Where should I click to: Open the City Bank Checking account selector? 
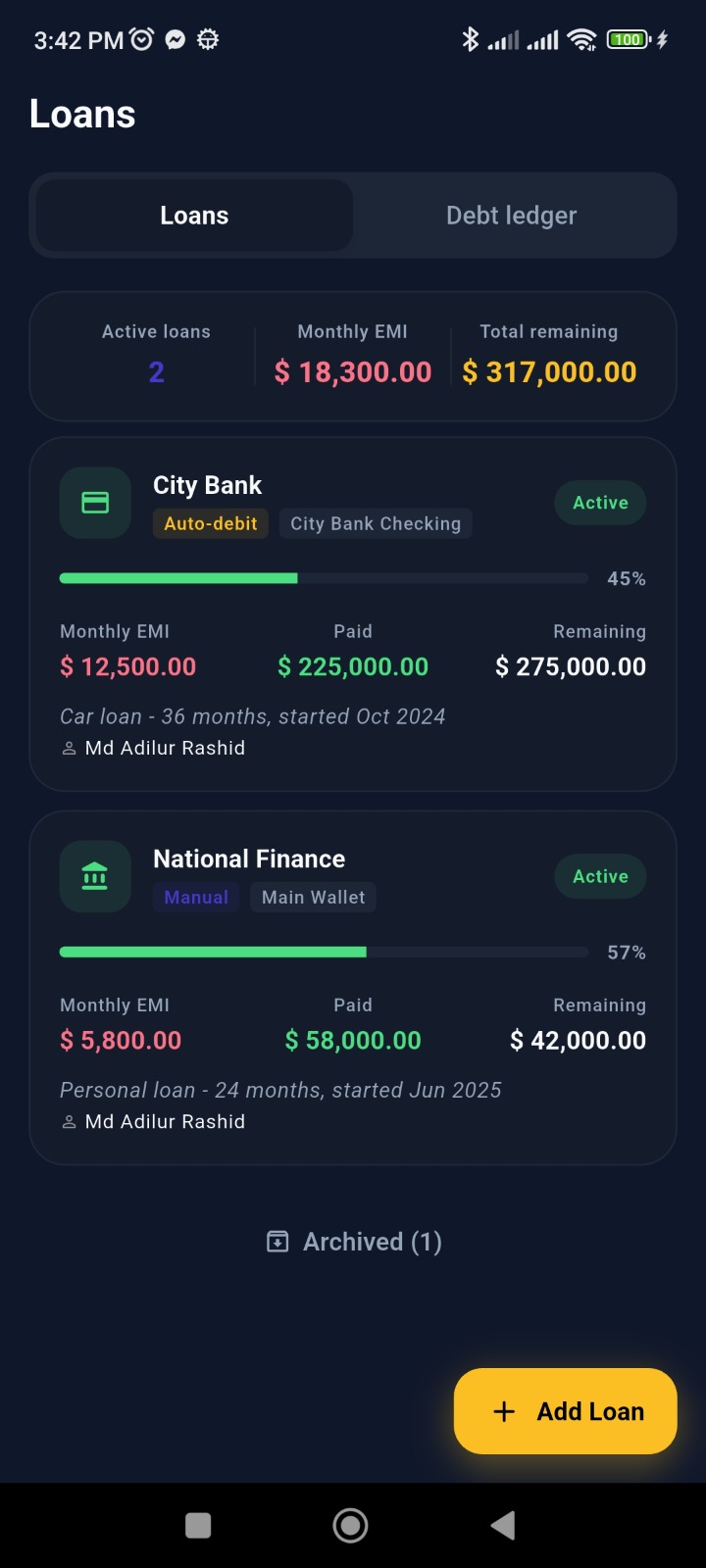[x=376, y=523]
